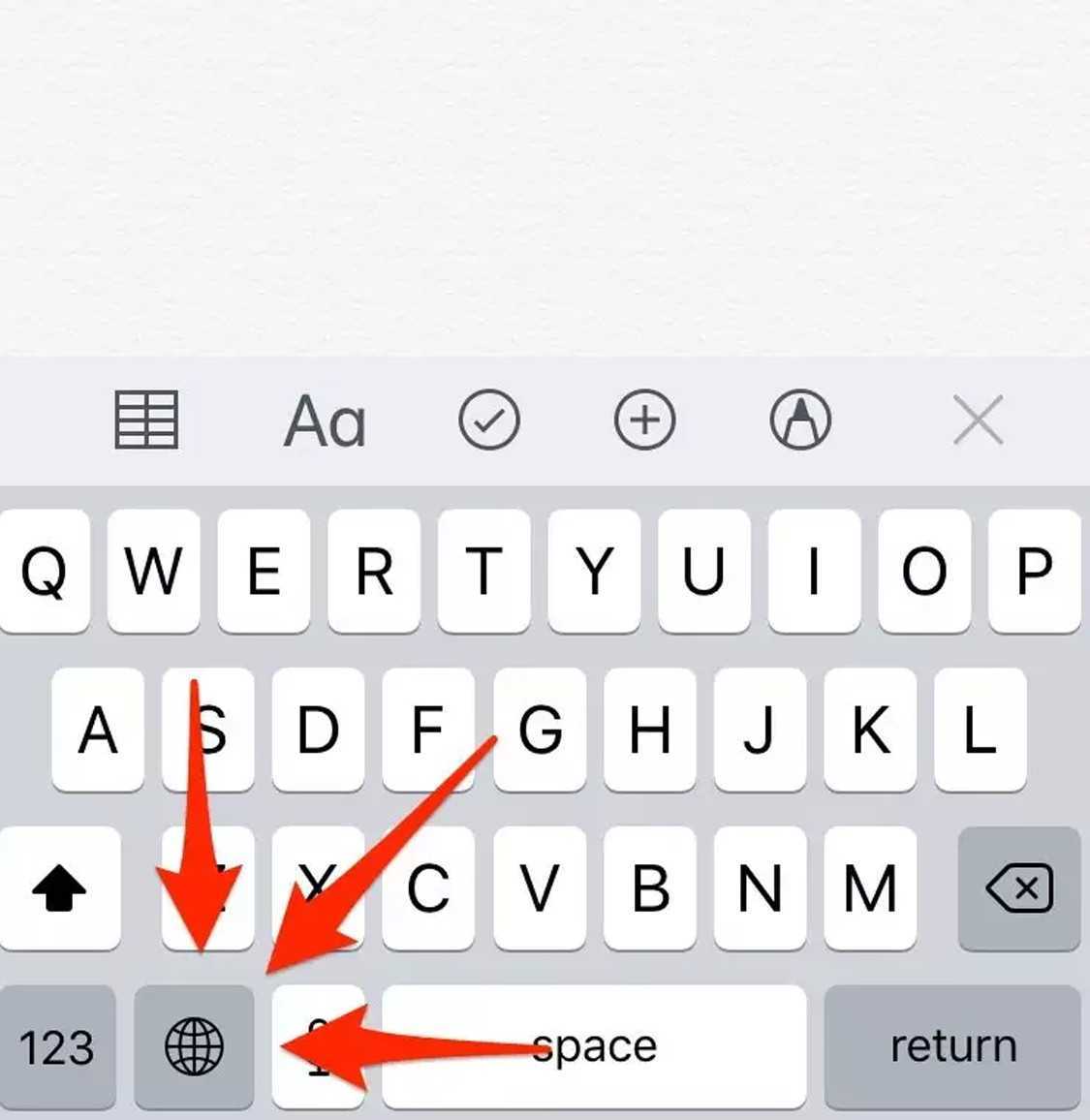Switch to the 123 number keyboard
This screenshot has width=1090, height=1120.
[x=57, y=1046]
